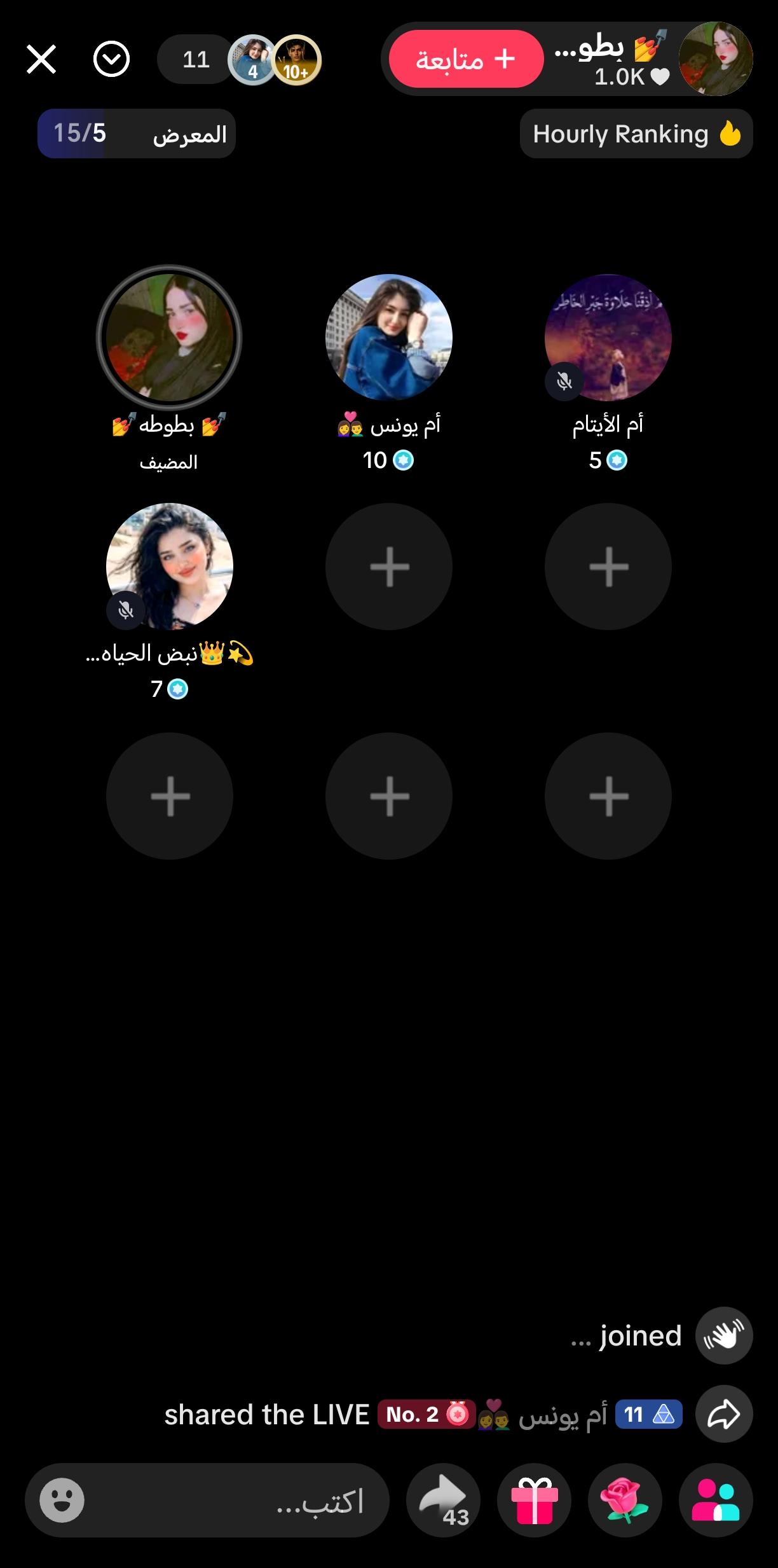Share the live via the 43 arrow button

coord(443,1501)
